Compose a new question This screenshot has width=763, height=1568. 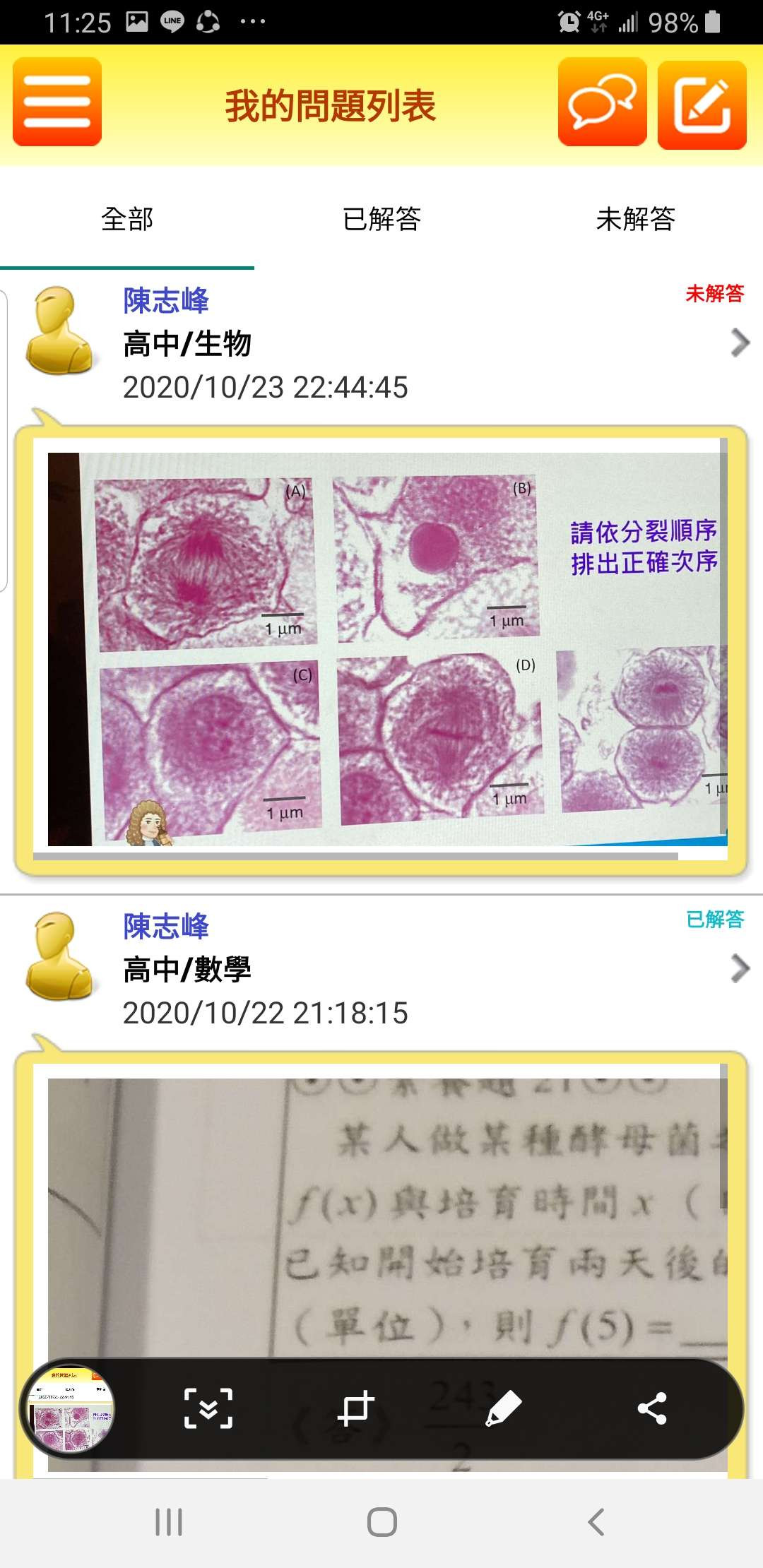pos(702,105)
